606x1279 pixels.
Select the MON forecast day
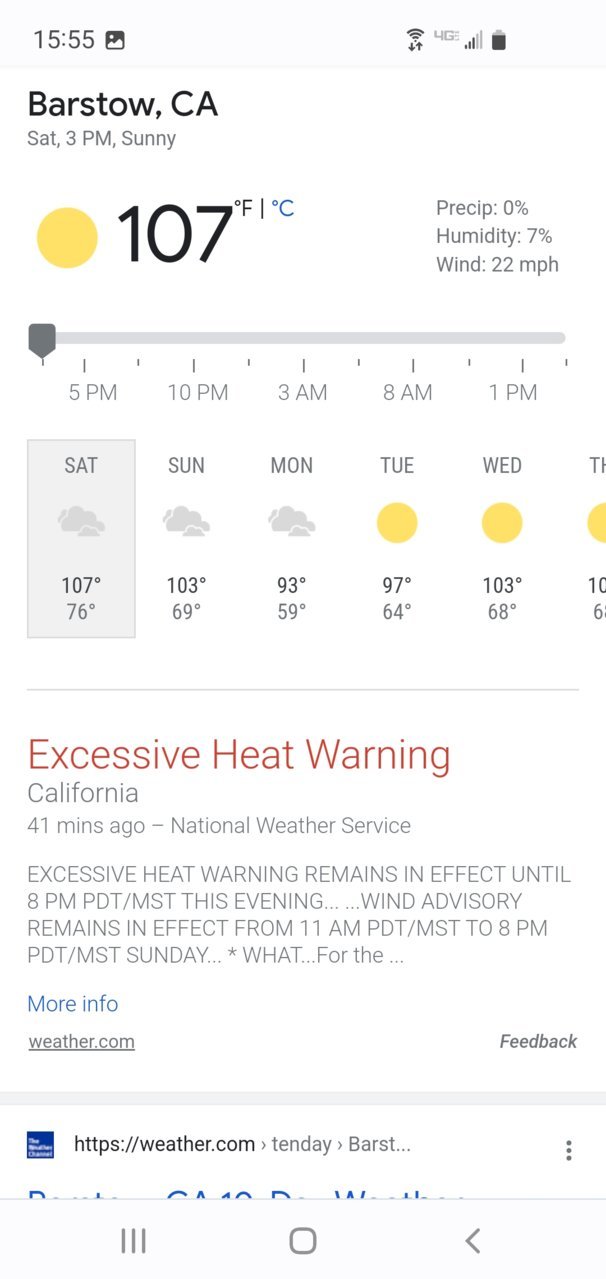292,539
